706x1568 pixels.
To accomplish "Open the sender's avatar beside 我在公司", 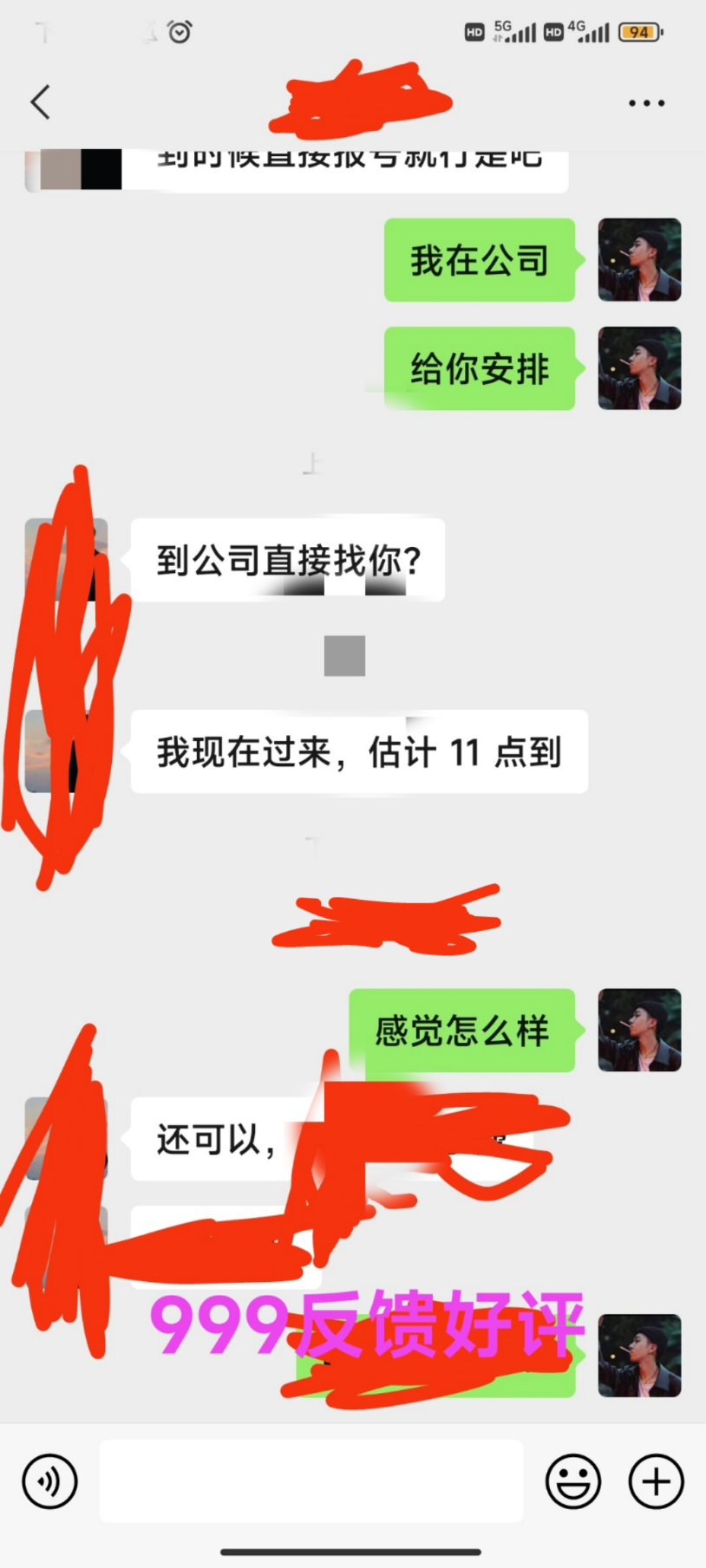I will pos(639,260).
